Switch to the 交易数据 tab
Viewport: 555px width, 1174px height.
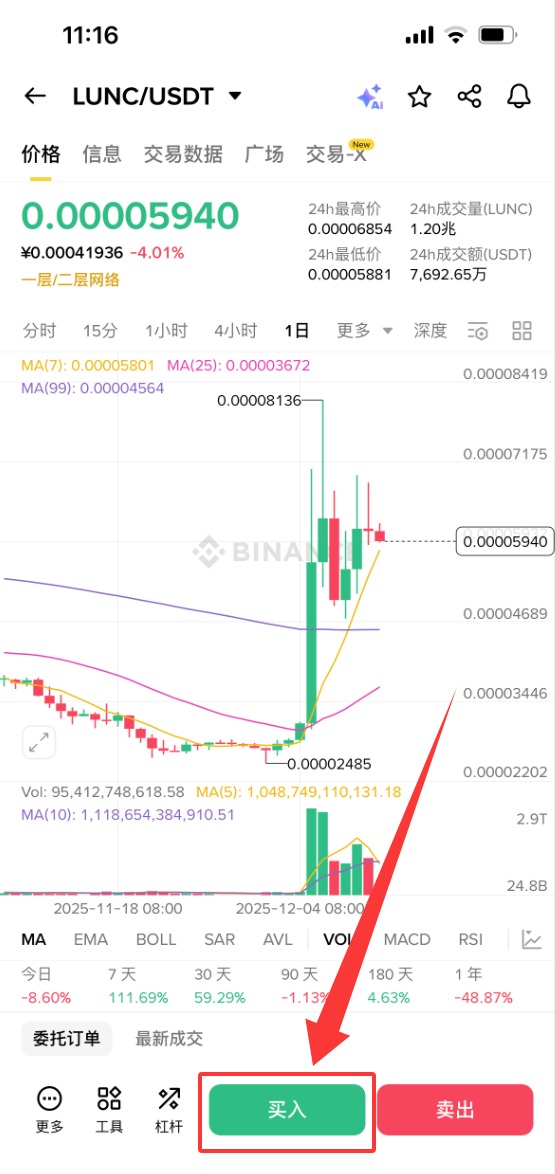click(183, 154)
